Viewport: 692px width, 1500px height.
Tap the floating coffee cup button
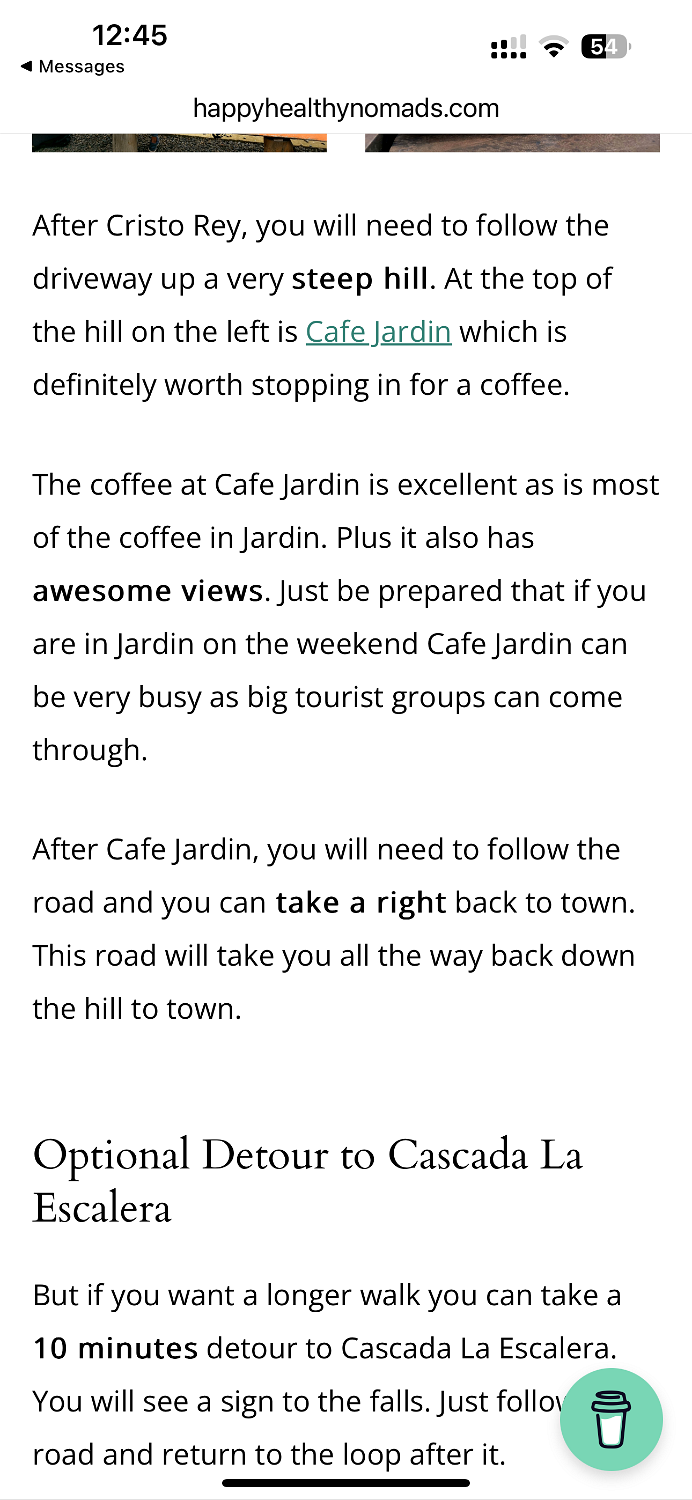point(611,1419)
